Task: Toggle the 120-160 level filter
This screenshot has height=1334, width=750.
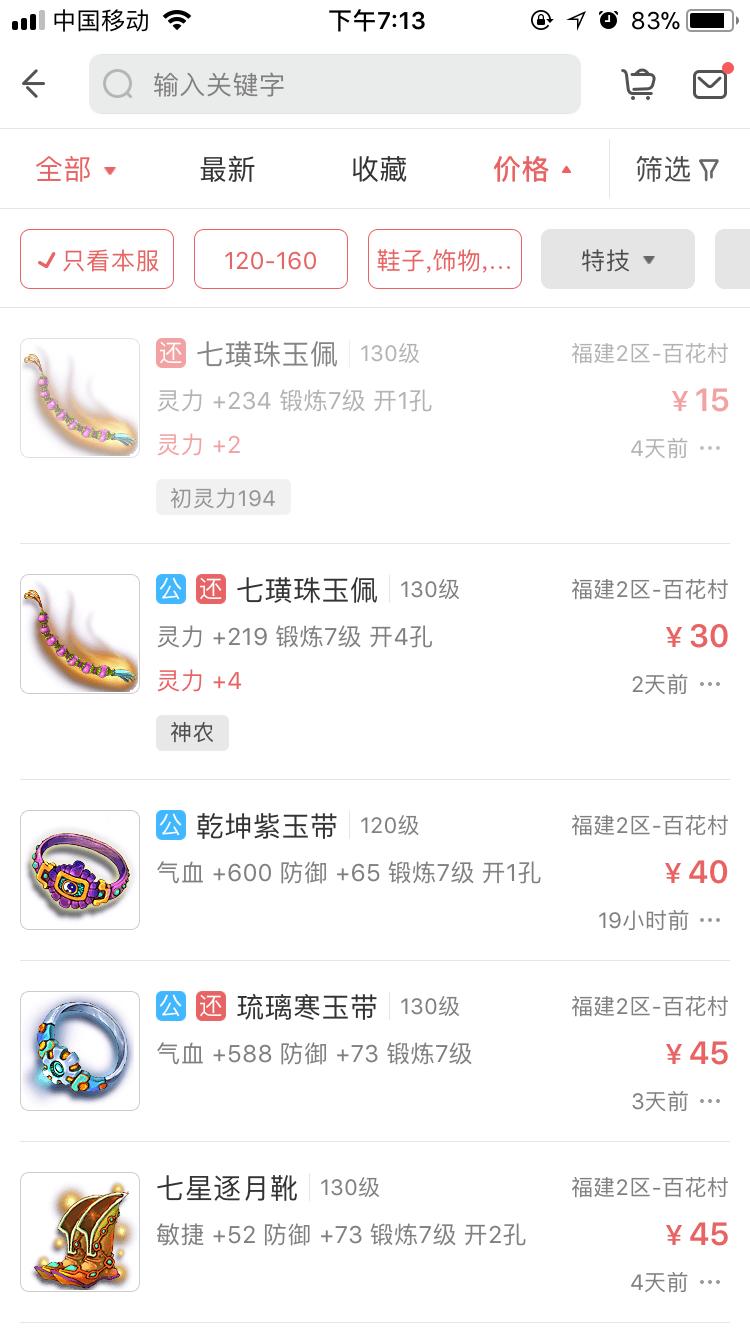Action: pos(270,258)
